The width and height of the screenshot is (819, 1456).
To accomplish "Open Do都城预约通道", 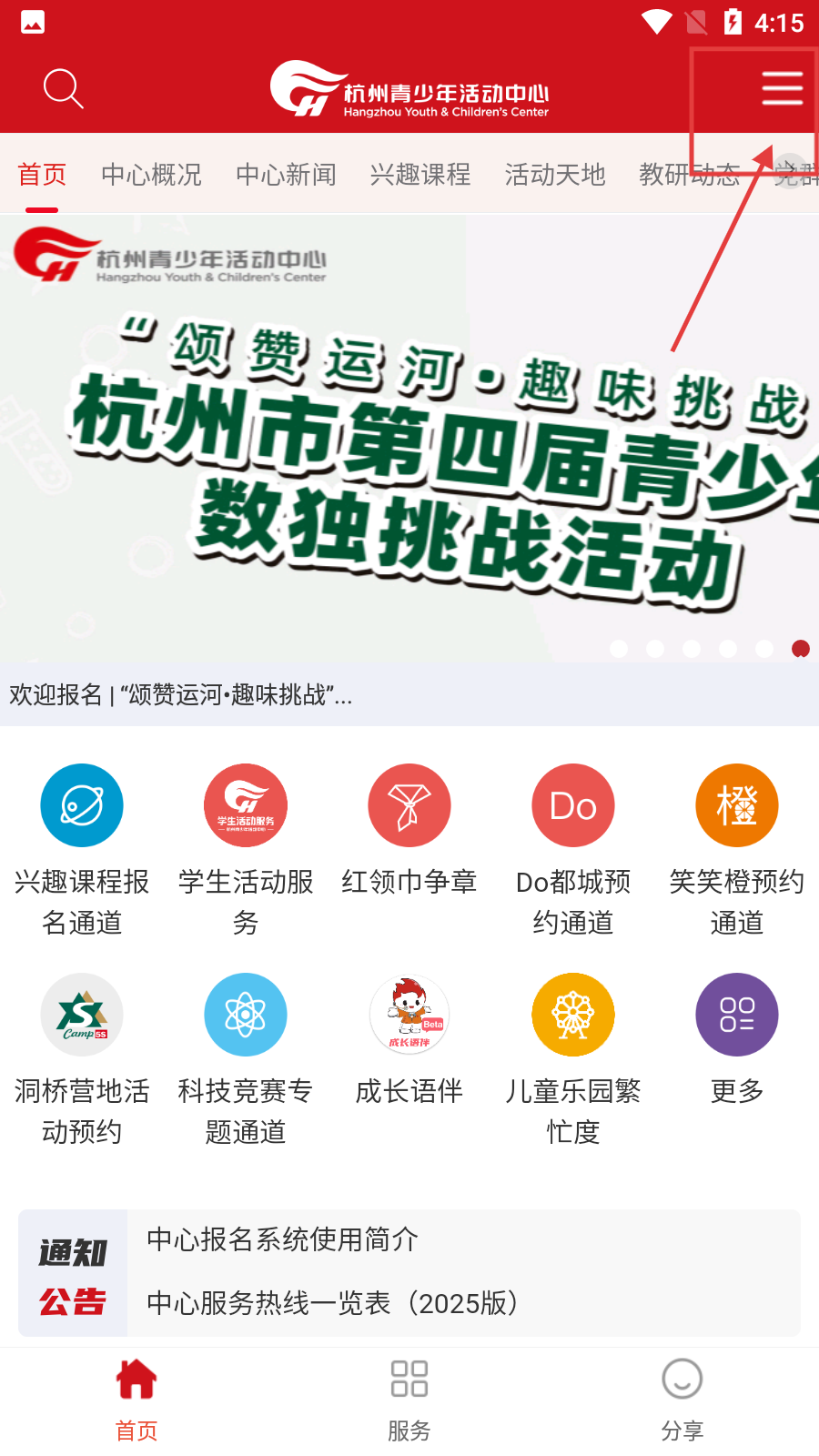I will 573,846.
